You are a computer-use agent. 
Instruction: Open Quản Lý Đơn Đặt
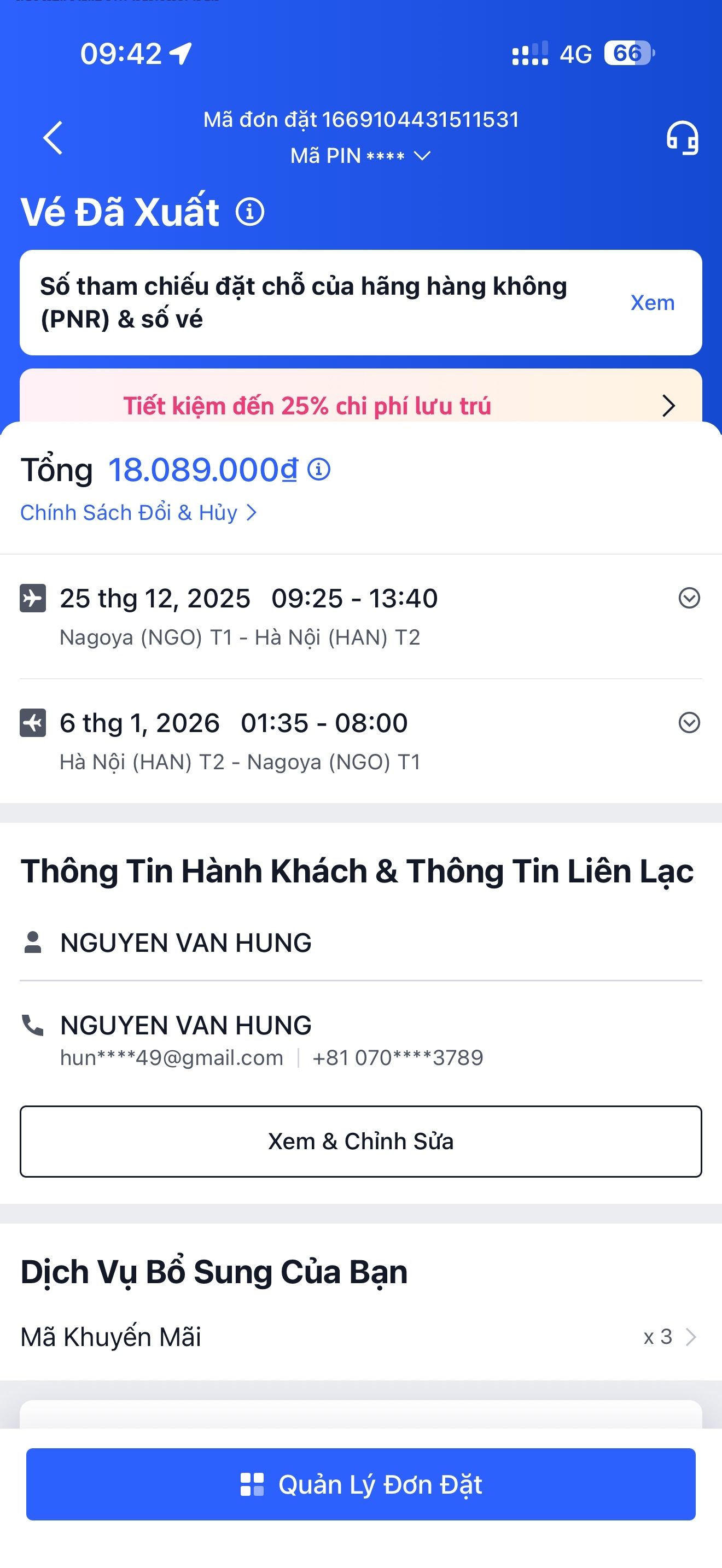click(360, 1484)
